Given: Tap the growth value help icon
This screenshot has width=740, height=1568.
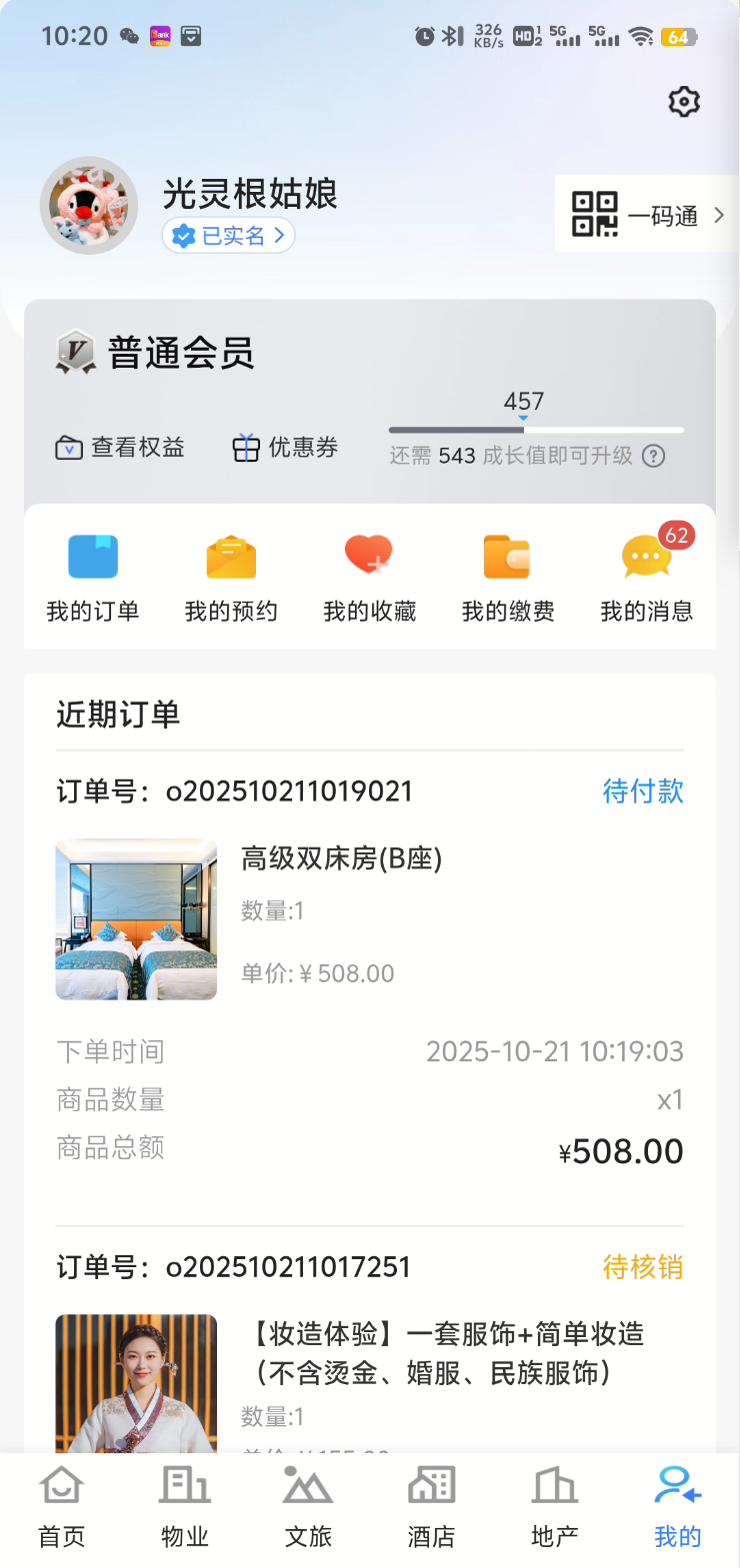Looking at the screenshot, I should [x=653, y=457].
